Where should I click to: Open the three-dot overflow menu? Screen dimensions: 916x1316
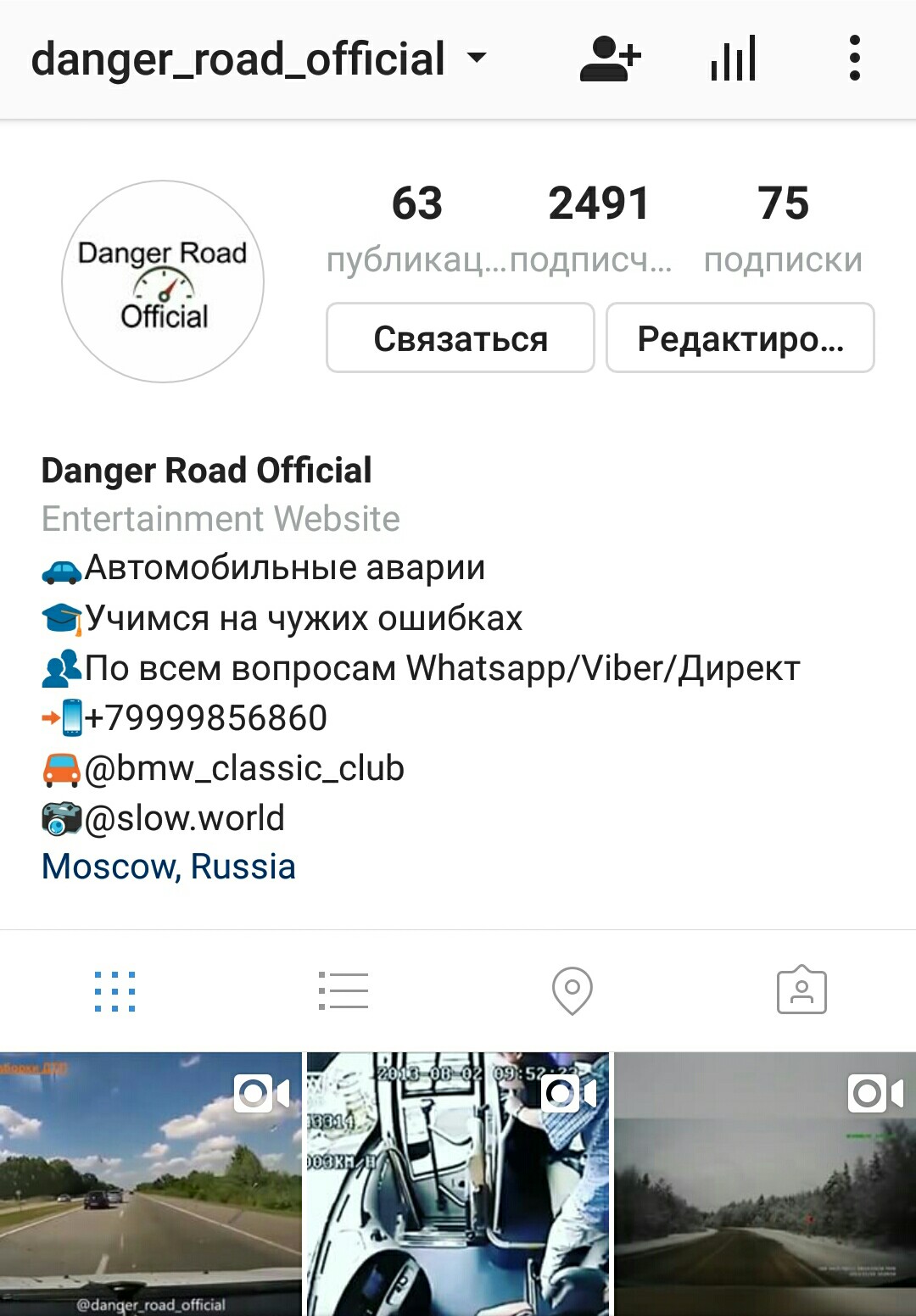click(854, 59)
